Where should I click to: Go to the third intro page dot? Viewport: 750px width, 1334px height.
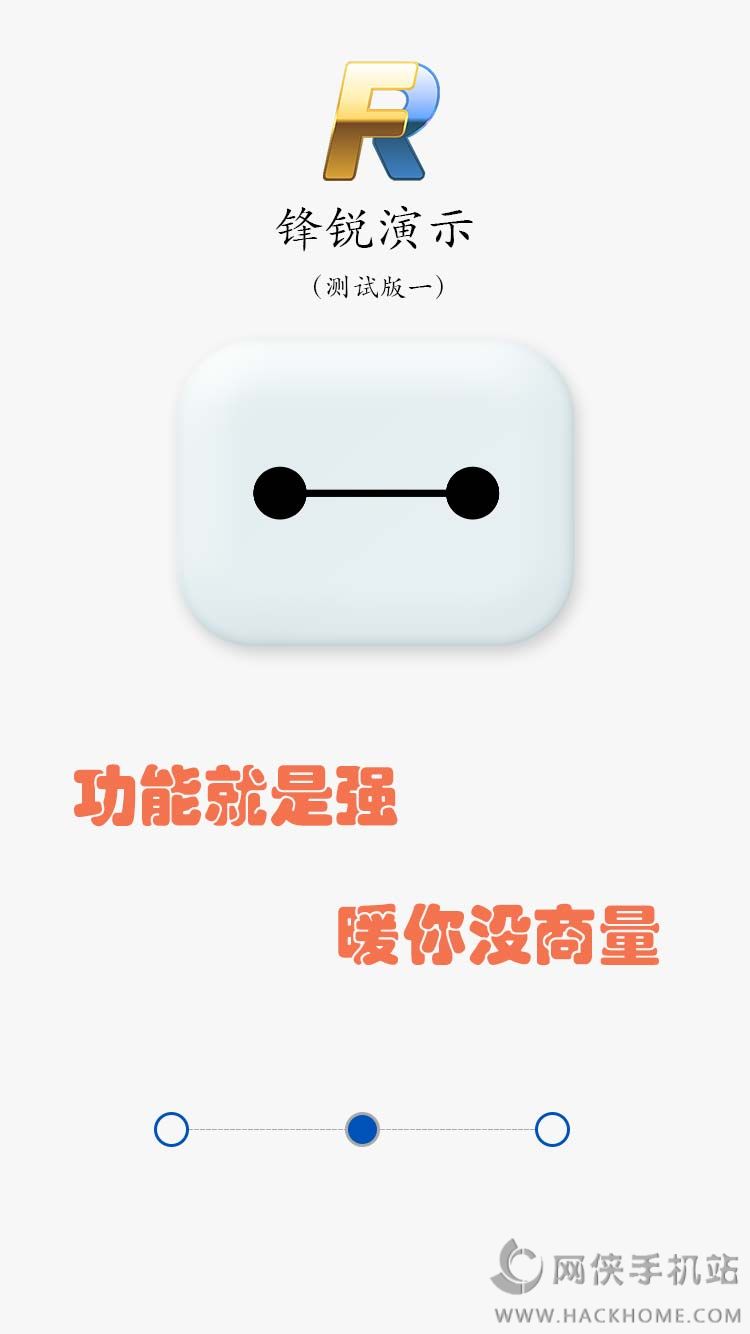click(552, 1129)
